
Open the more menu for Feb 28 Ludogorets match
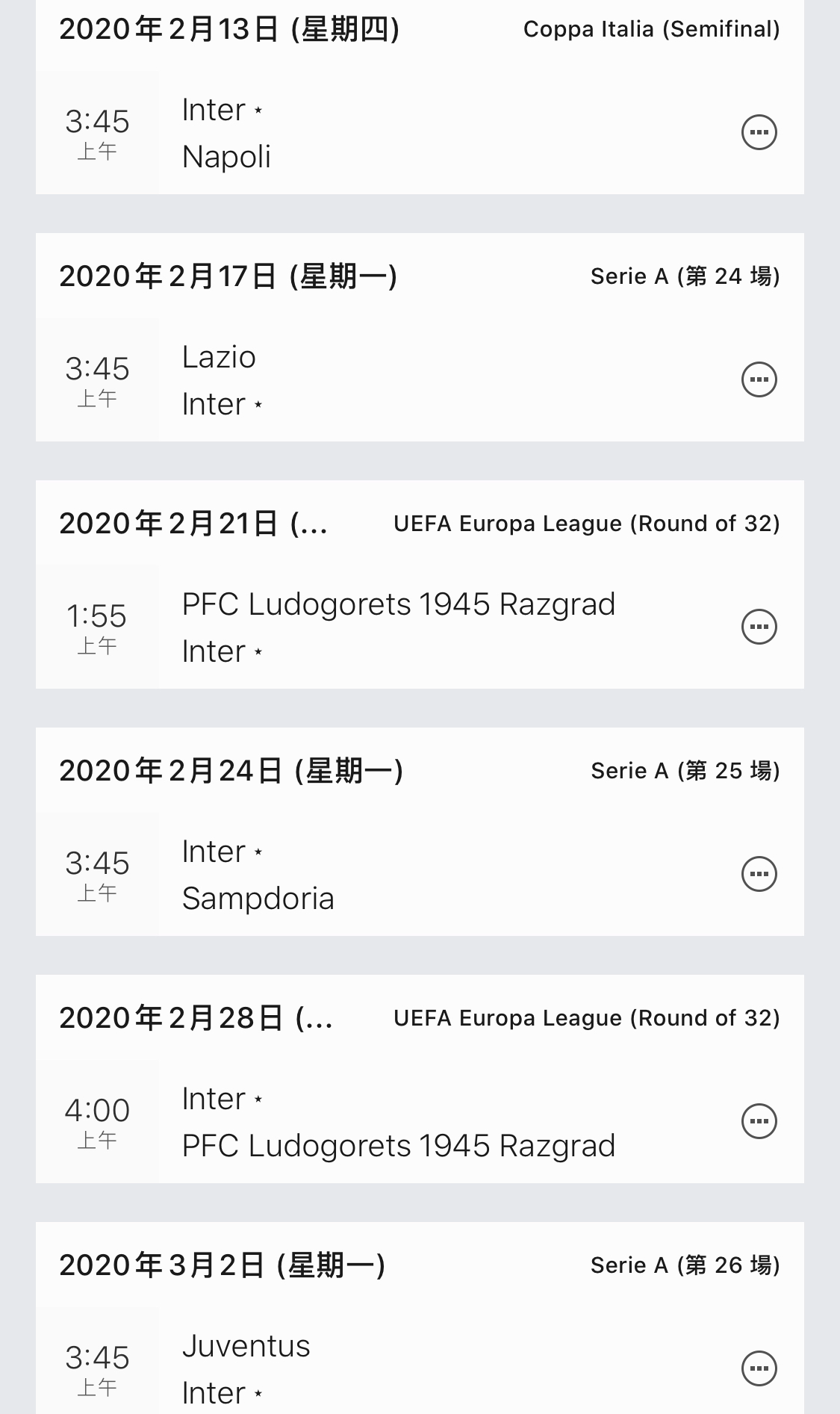tap(759, 1122)
